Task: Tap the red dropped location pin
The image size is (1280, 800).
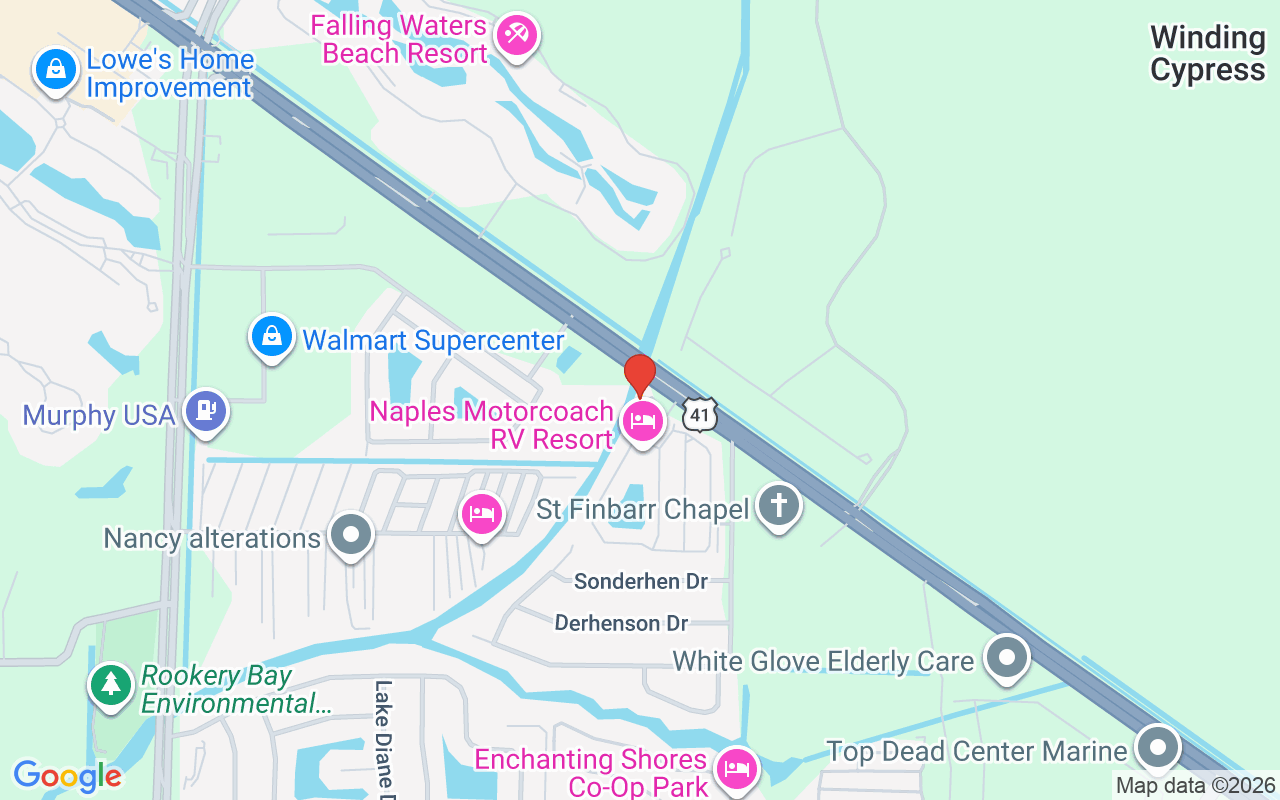Action: (640, 376)
